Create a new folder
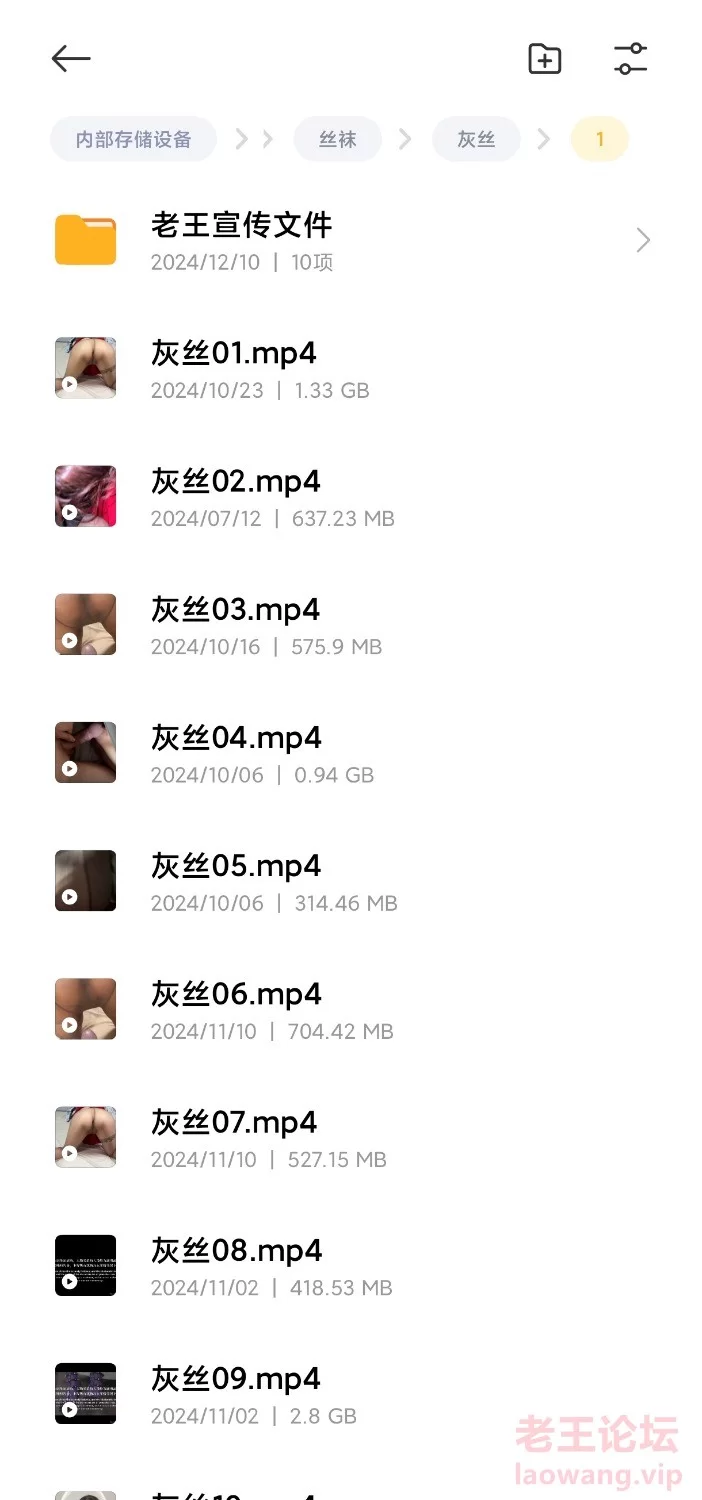The image size is (702, 1500). tap(545, 59)
